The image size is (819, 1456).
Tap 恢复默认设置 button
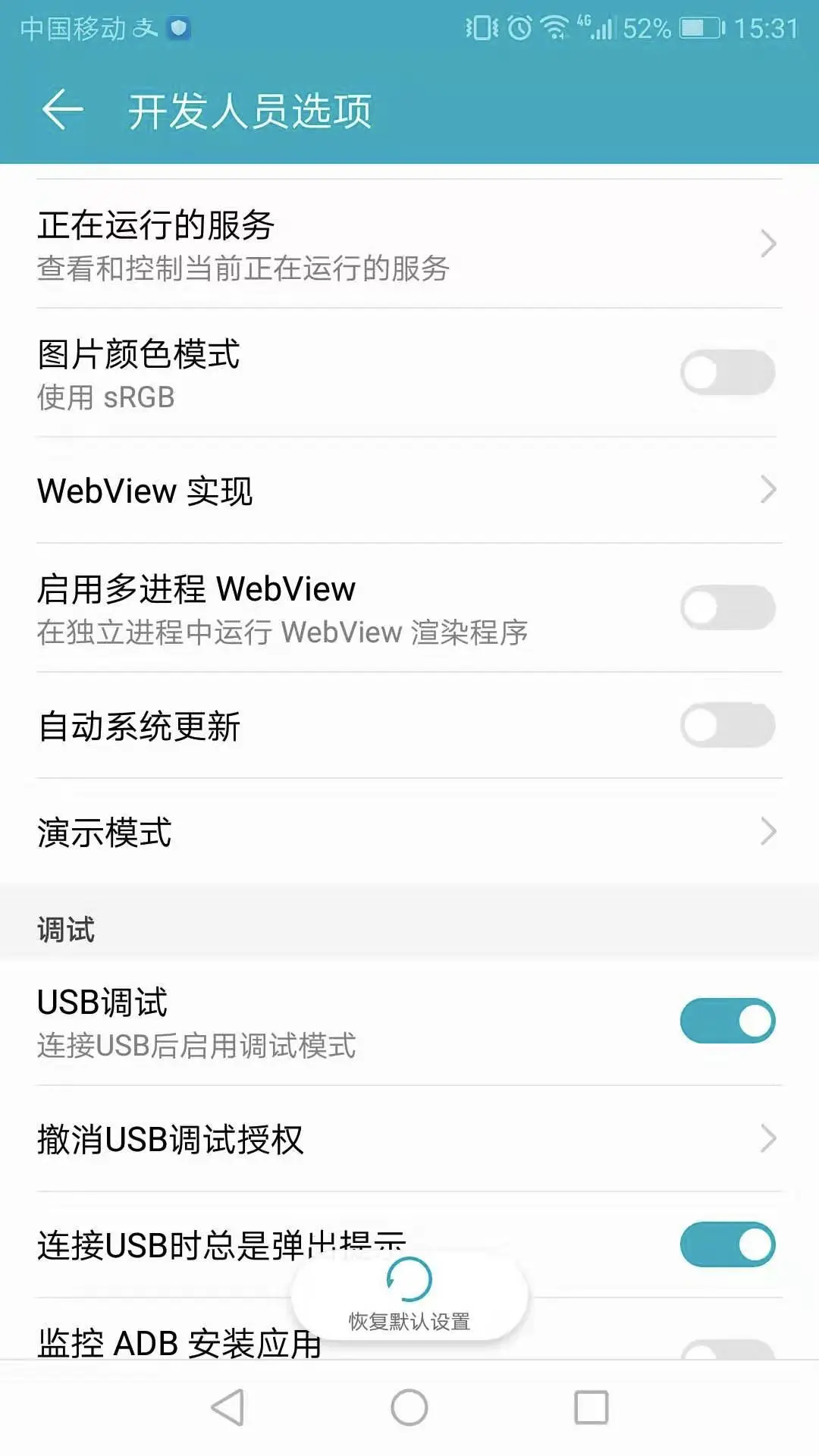click(409, 1297)
